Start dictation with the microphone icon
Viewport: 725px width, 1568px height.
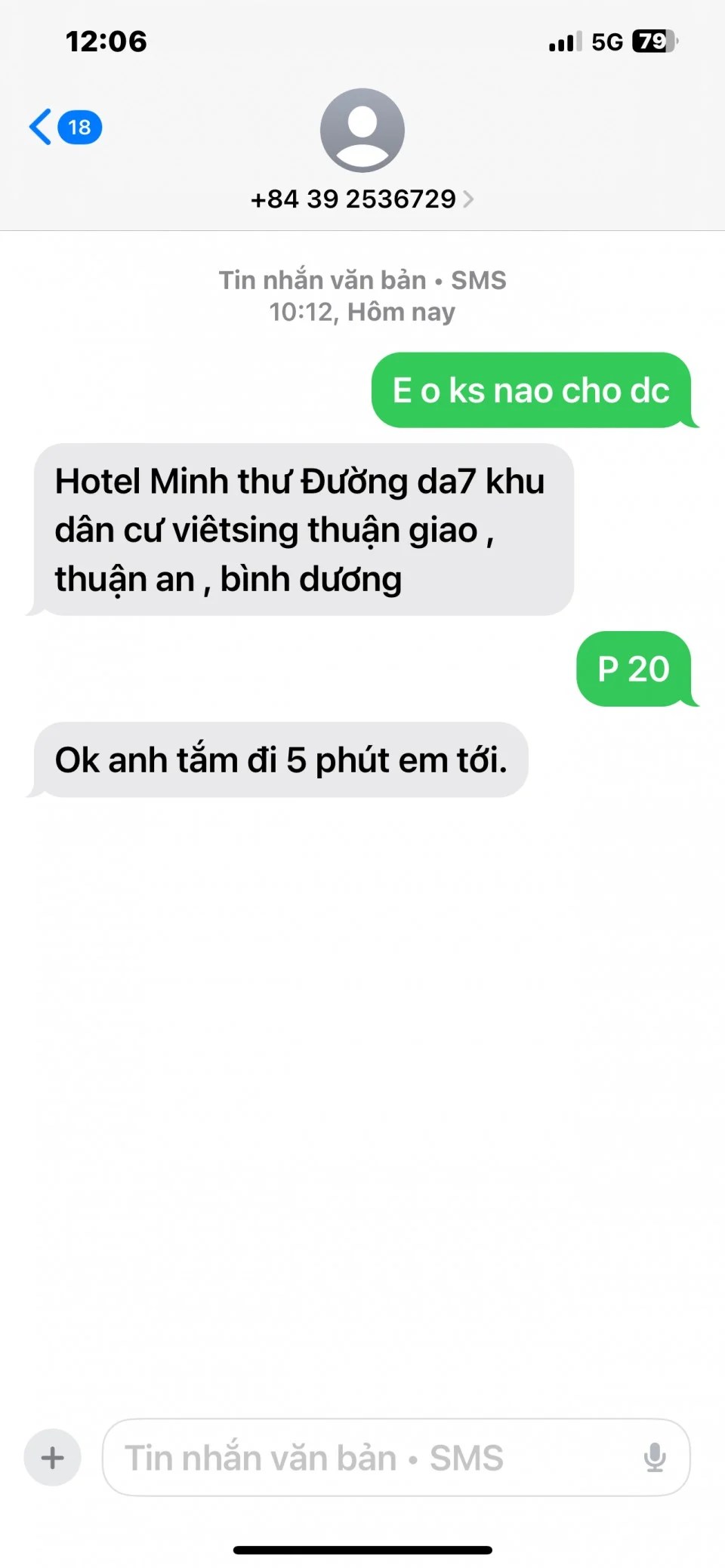coord(654,1457)
